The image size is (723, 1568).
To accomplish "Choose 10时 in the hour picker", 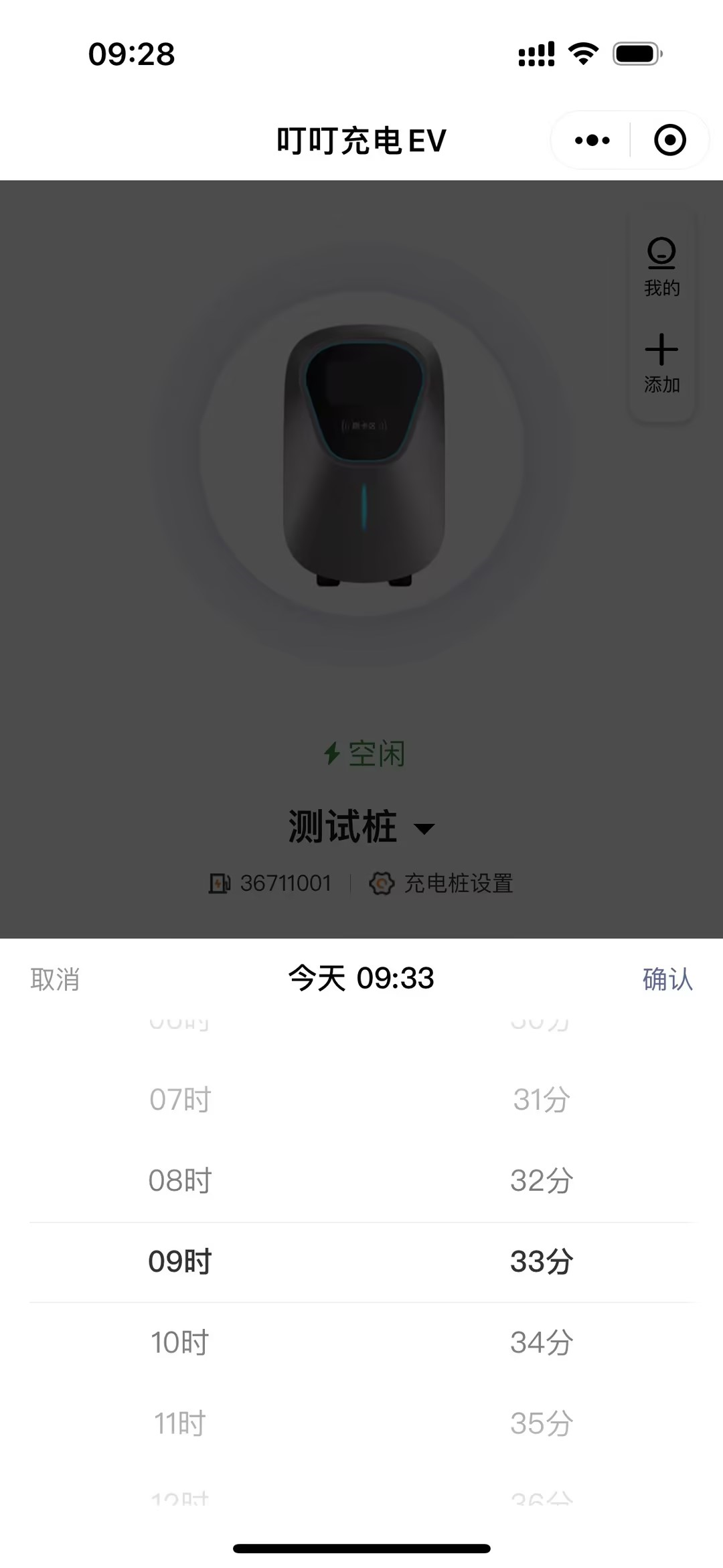I will click(180, 1343).
